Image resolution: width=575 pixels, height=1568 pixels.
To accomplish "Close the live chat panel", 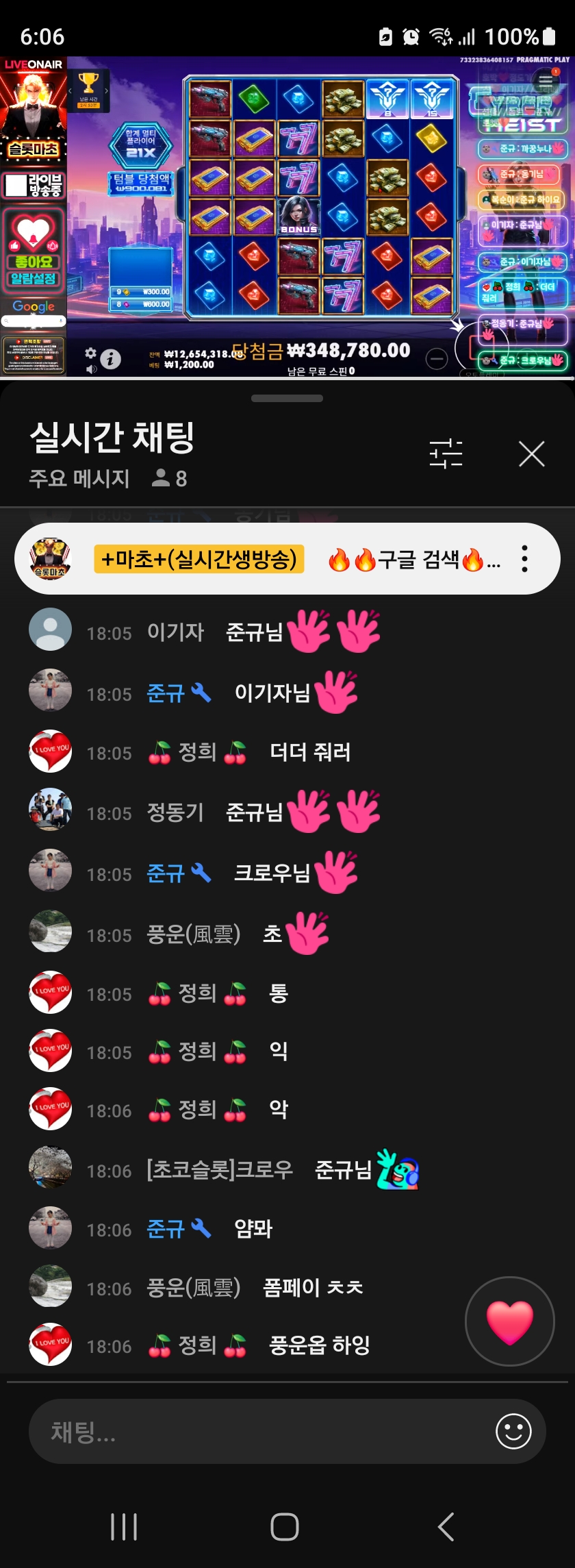I will pyautogui.click(x=531, y=453).
